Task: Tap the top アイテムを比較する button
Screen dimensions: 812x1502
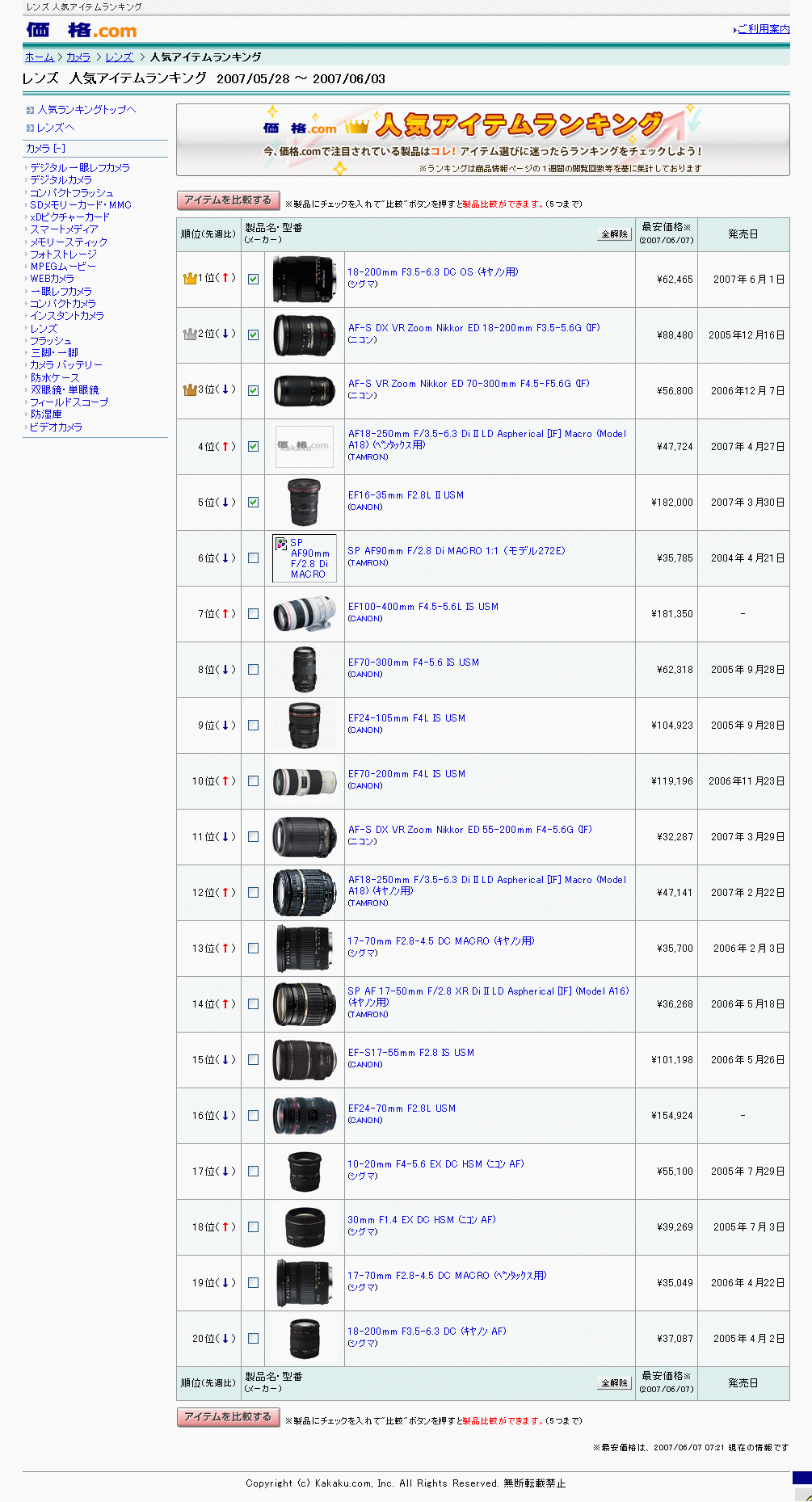Action: click(x=228, y=200)
